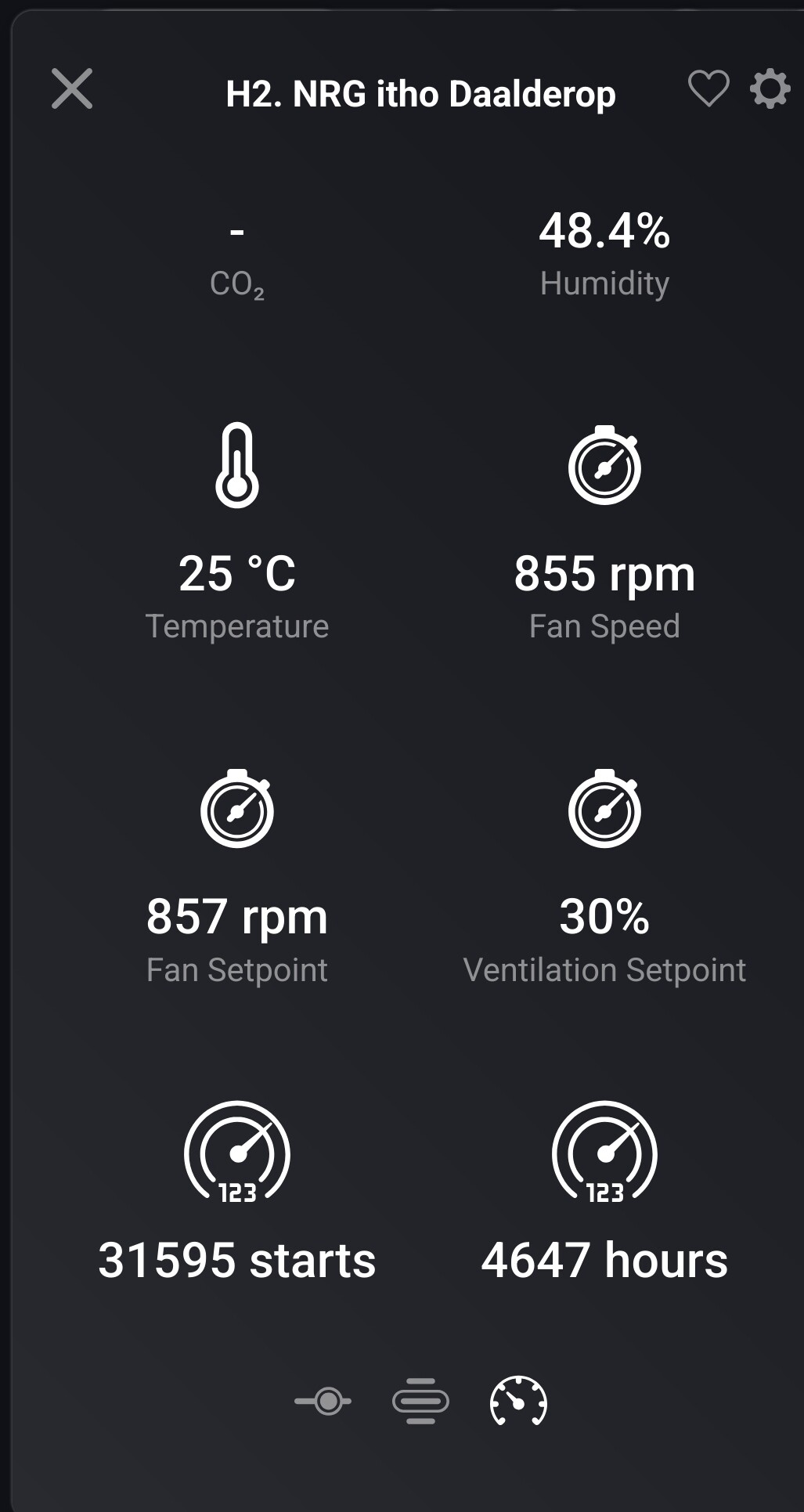Close the H2. NRG itho Daalderop panel
The width and height of the screenshot is (804, 1512).
[72, 88]
